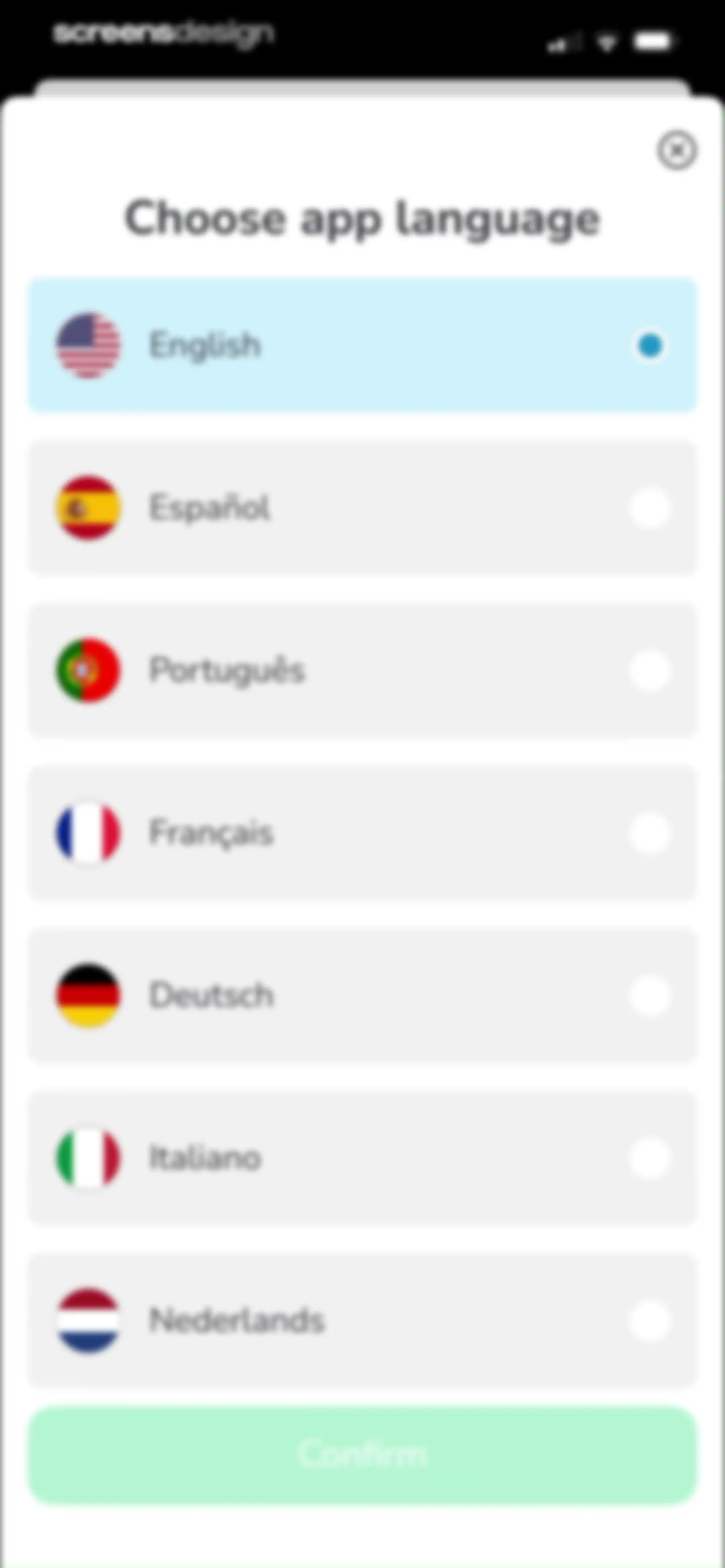The width and height of the screenshot is (725, 1568).
Task: Choose Español from the list
Action: [362, 508]
